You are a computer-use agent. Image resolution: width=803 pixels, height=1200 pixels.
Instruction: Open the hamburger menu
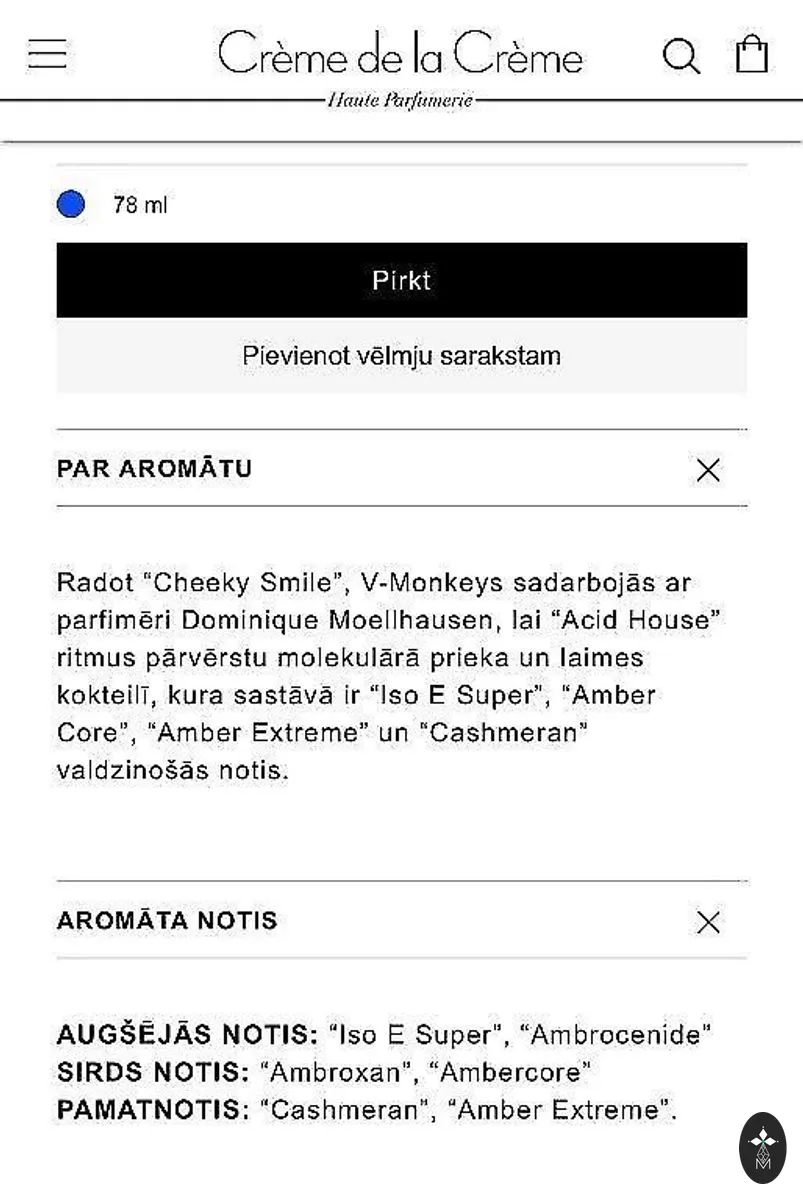click(47, 54)
